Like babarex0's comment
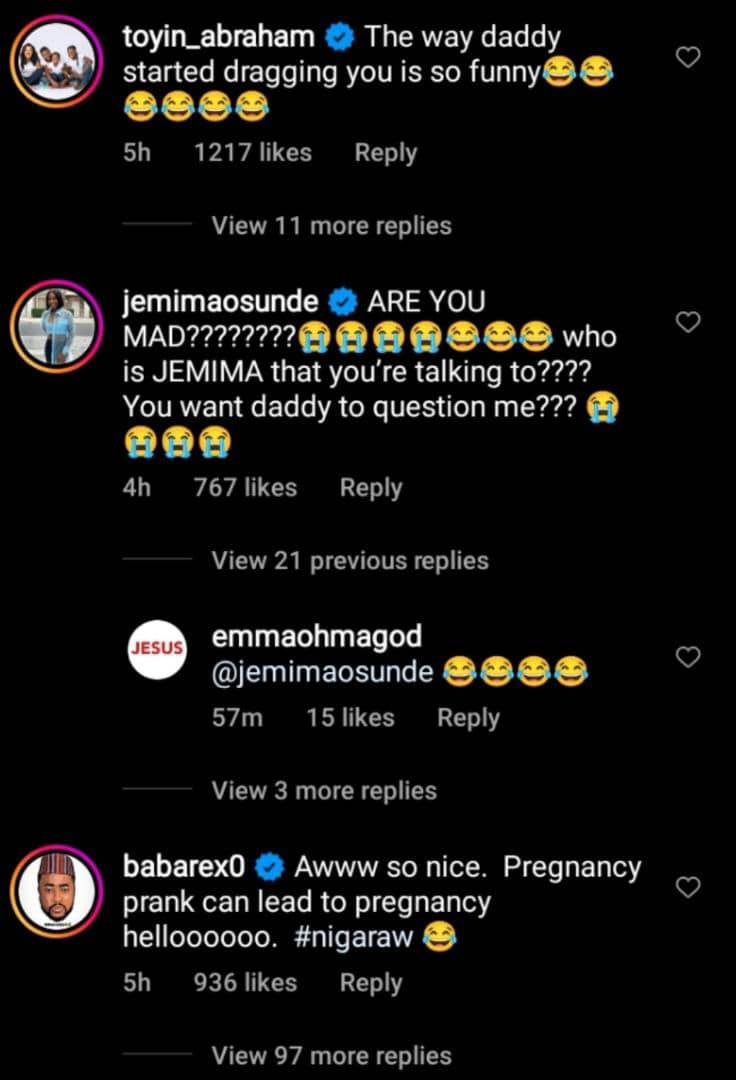 tap(688, 886)
